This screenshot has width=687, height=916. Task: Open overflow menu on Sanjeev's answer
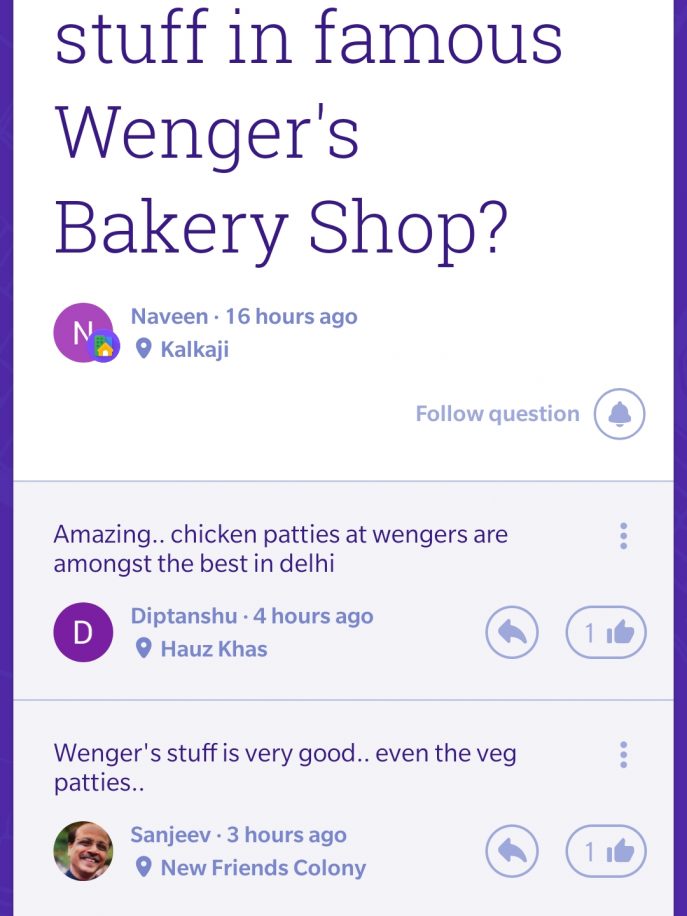623,754
